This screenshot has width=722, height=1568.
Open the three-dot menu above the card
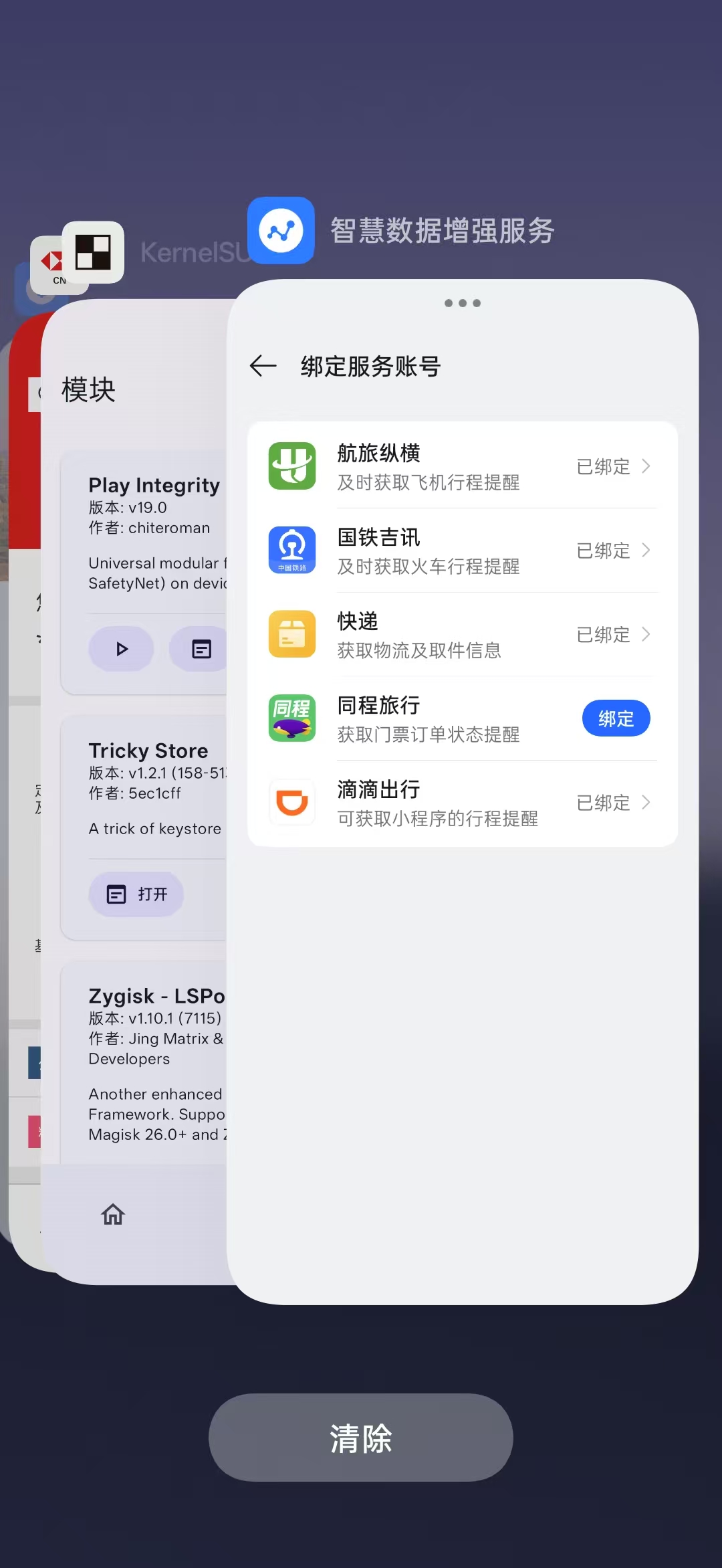click(x=463, y=303)
